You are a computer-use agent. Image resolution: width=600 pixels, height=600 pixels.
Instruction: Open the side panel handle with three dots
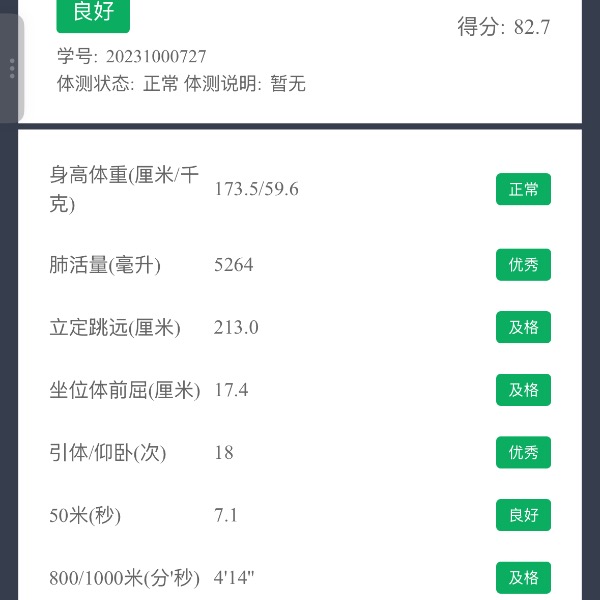click(x=11, y=68)
